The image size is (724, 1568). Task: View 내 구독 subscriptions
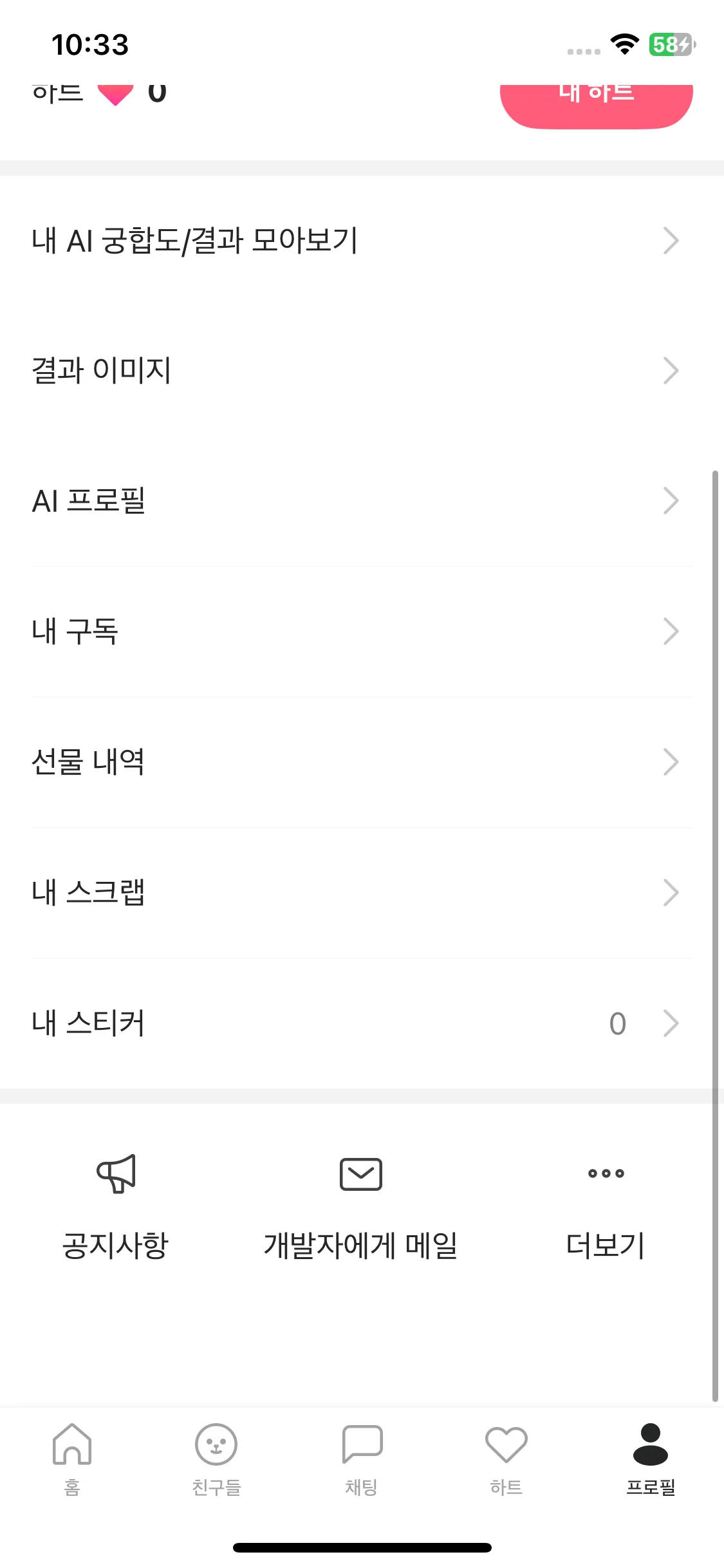click(x=362, y=631)
